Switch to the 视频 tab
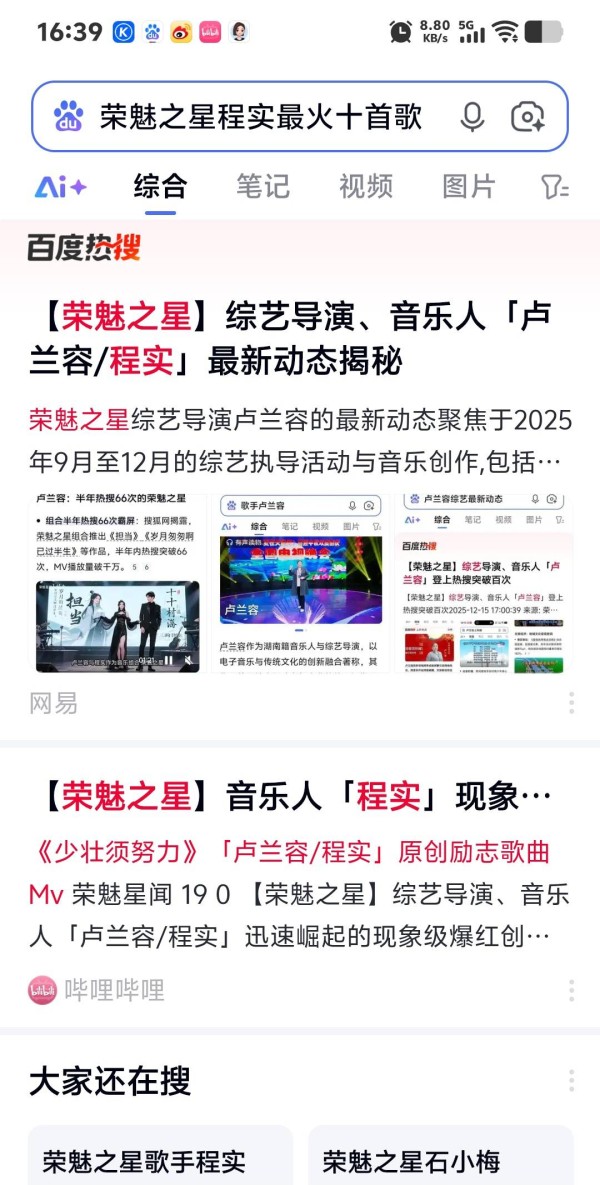This screenshot has height=1185, width=600. [x=365, y=186]
